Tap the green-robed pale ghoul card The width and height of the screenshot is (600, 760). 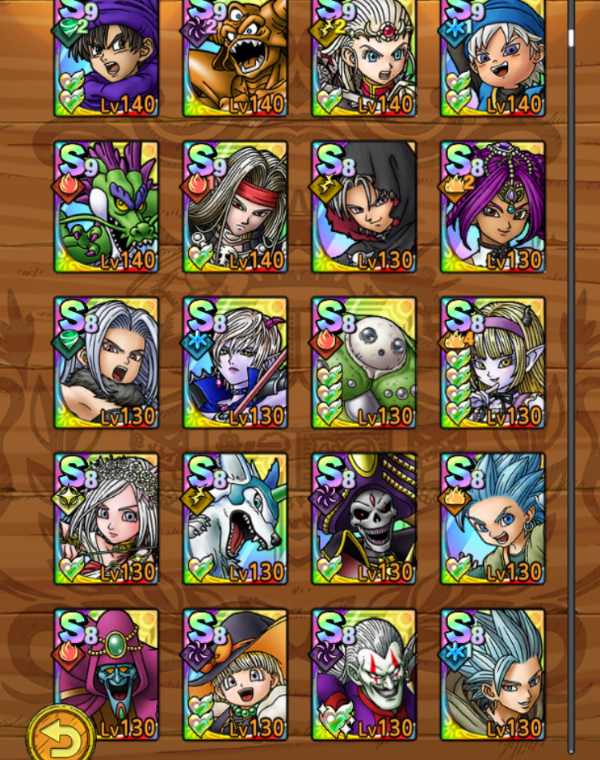[364, 363]
